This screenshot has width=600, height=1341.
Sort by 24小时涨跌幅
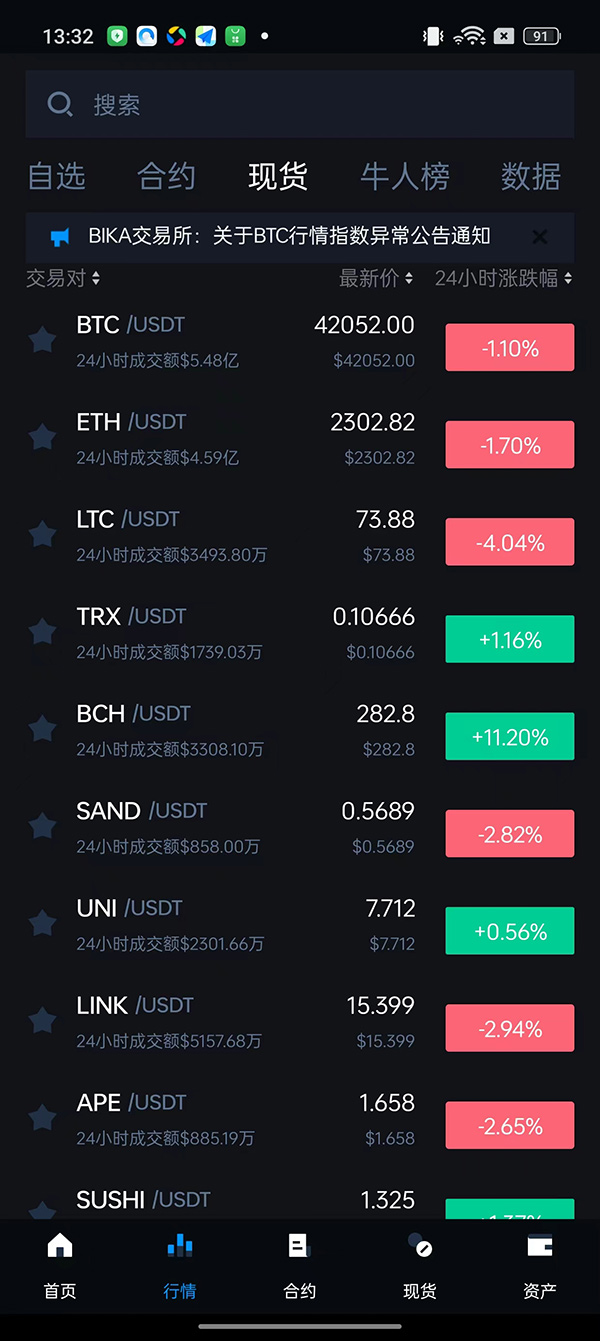tap(503, 279)
